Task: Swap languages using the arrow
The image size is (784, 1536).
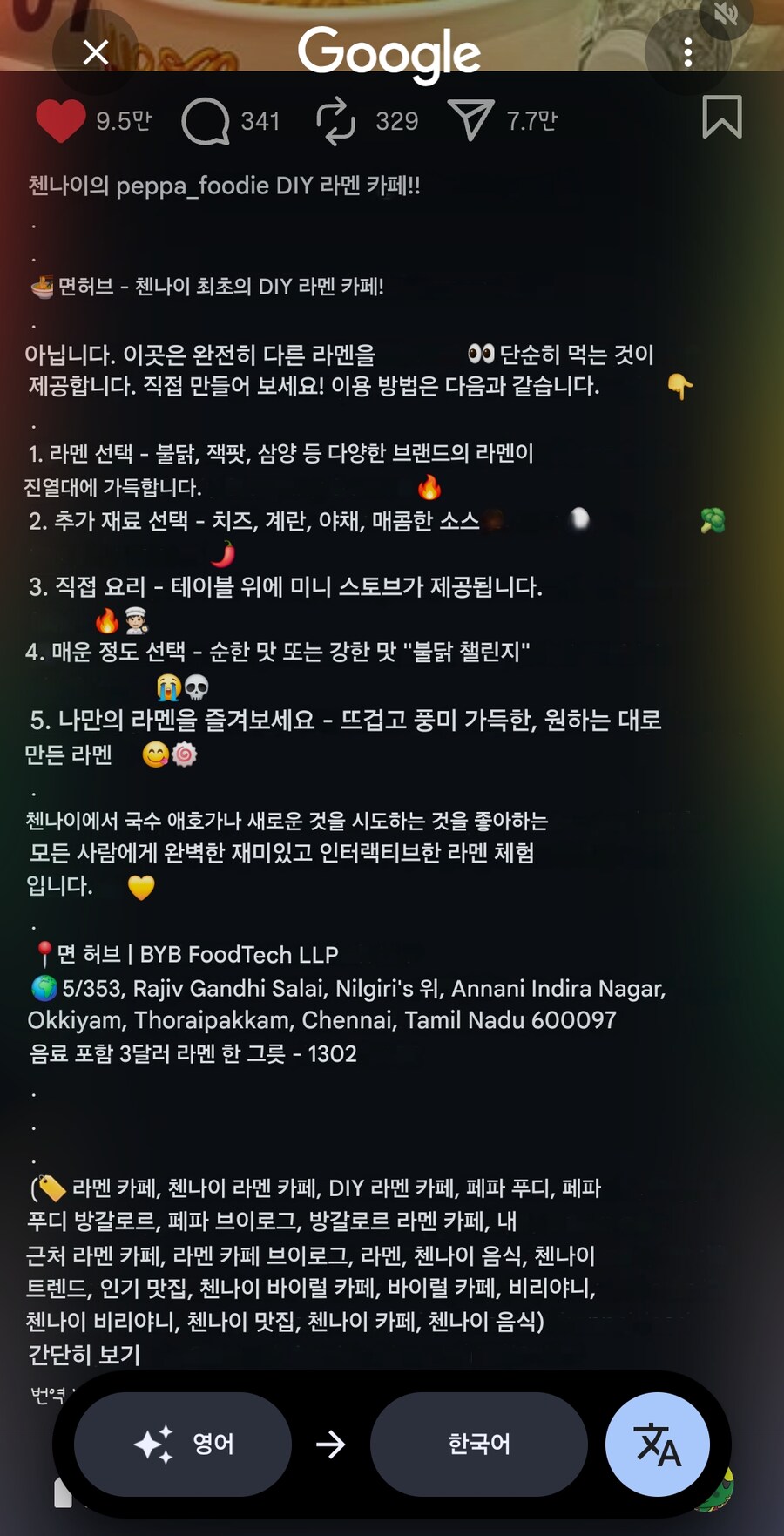Action: [x=330, y=1445]
